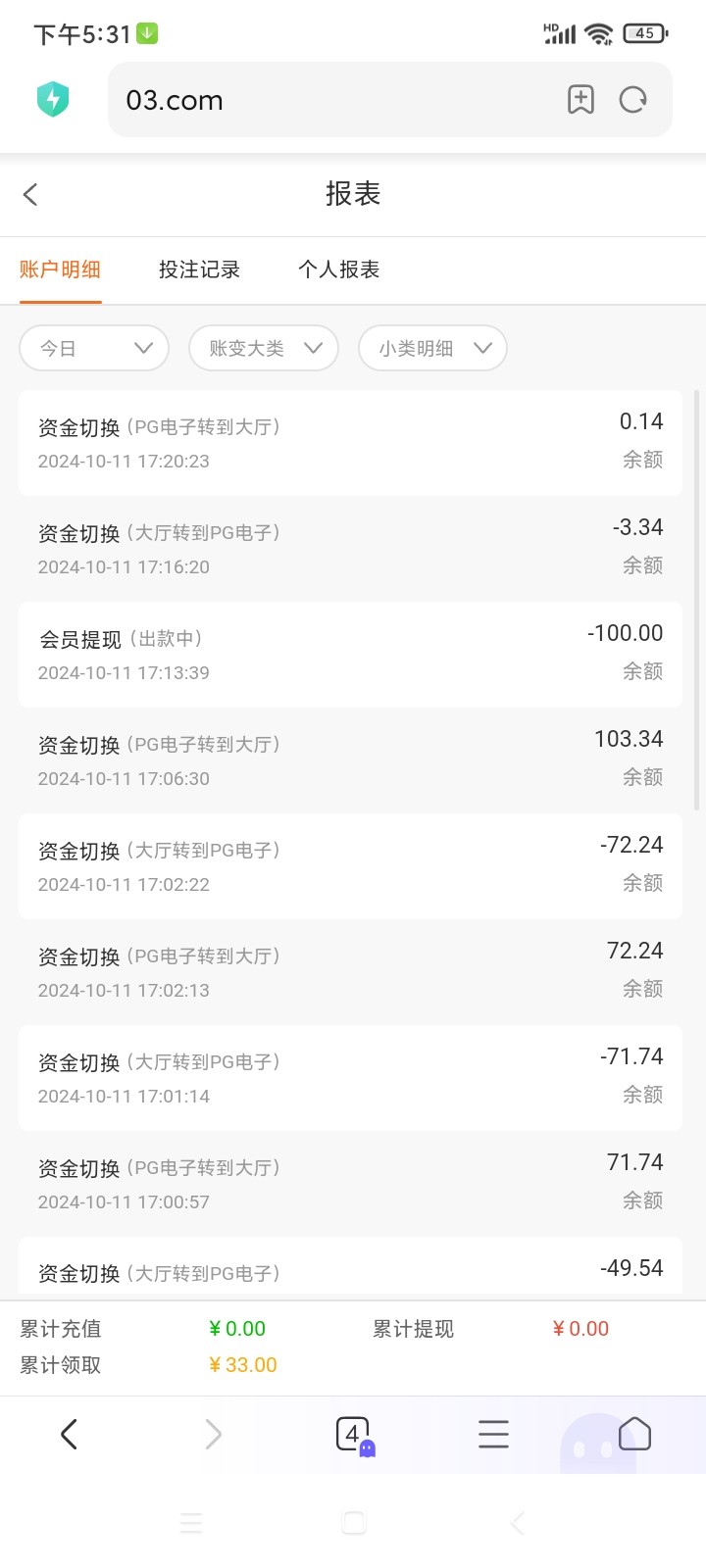
Task: Go to the browser home page
Action: (634, 1435)
